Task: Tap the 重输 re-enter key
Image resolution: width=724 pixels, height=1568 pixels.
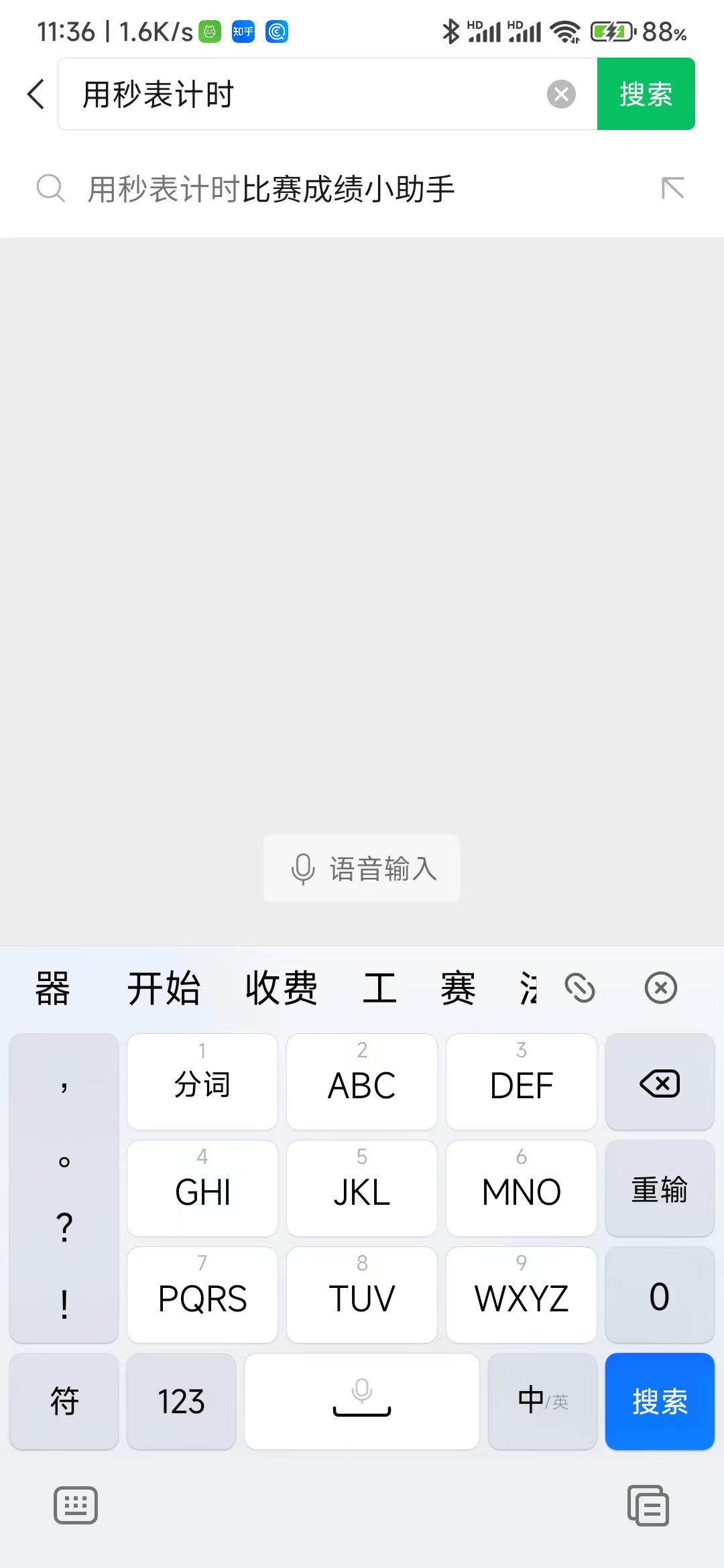Action: tap(660, 1189)
